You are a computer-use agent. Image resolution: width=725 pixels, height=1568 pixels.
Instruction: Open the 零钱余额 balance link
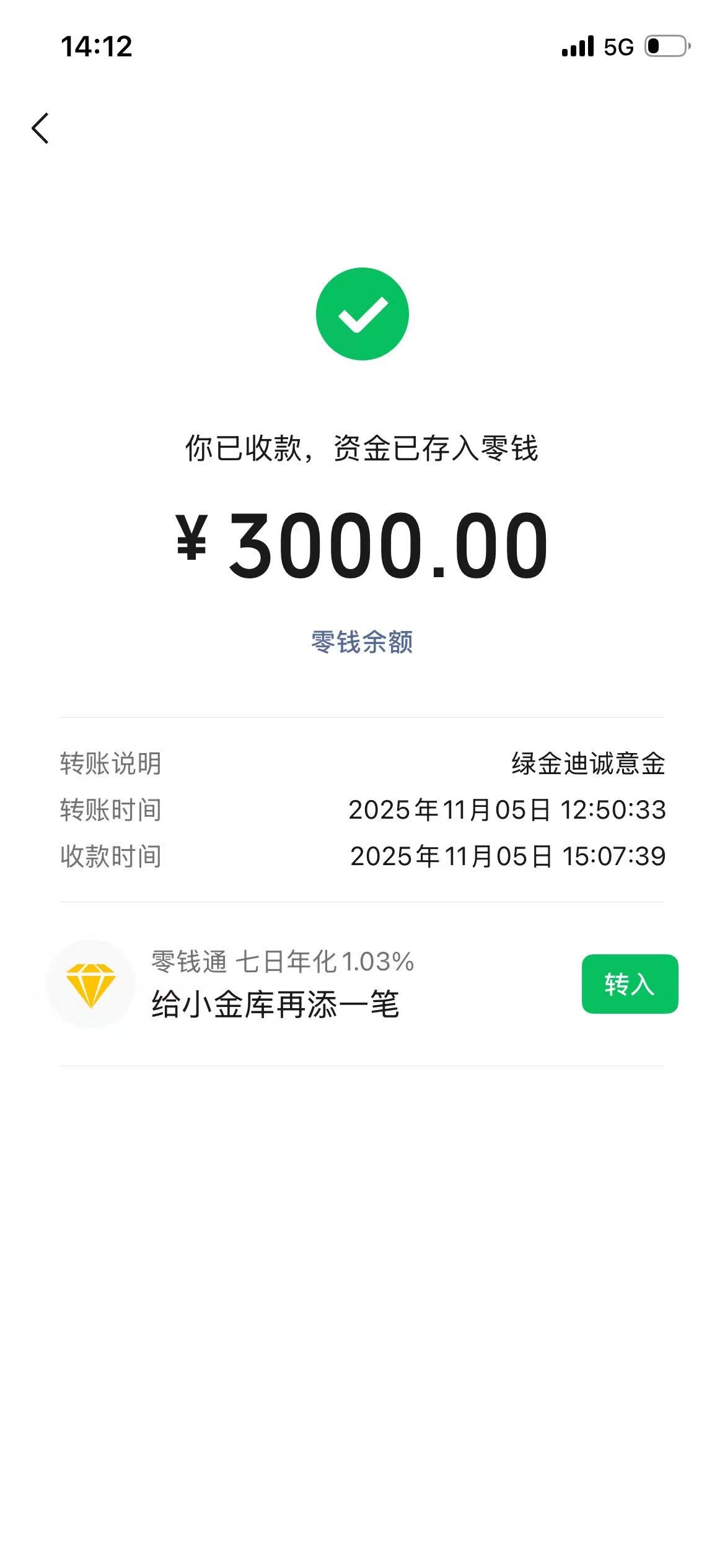tap(362, 642)
